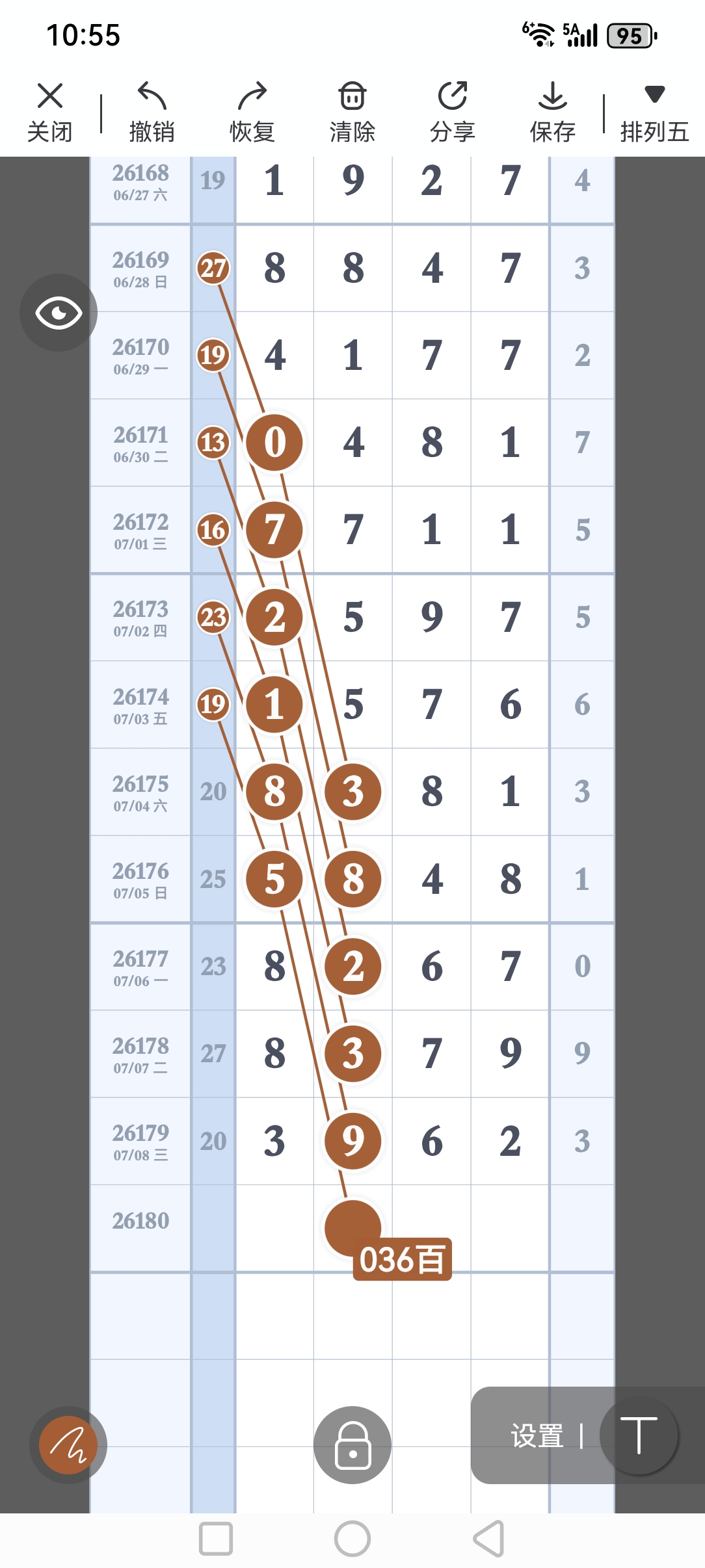Clear all markings with 清除
Viewport: 705px width, 1568px height.
coord(352,112)
